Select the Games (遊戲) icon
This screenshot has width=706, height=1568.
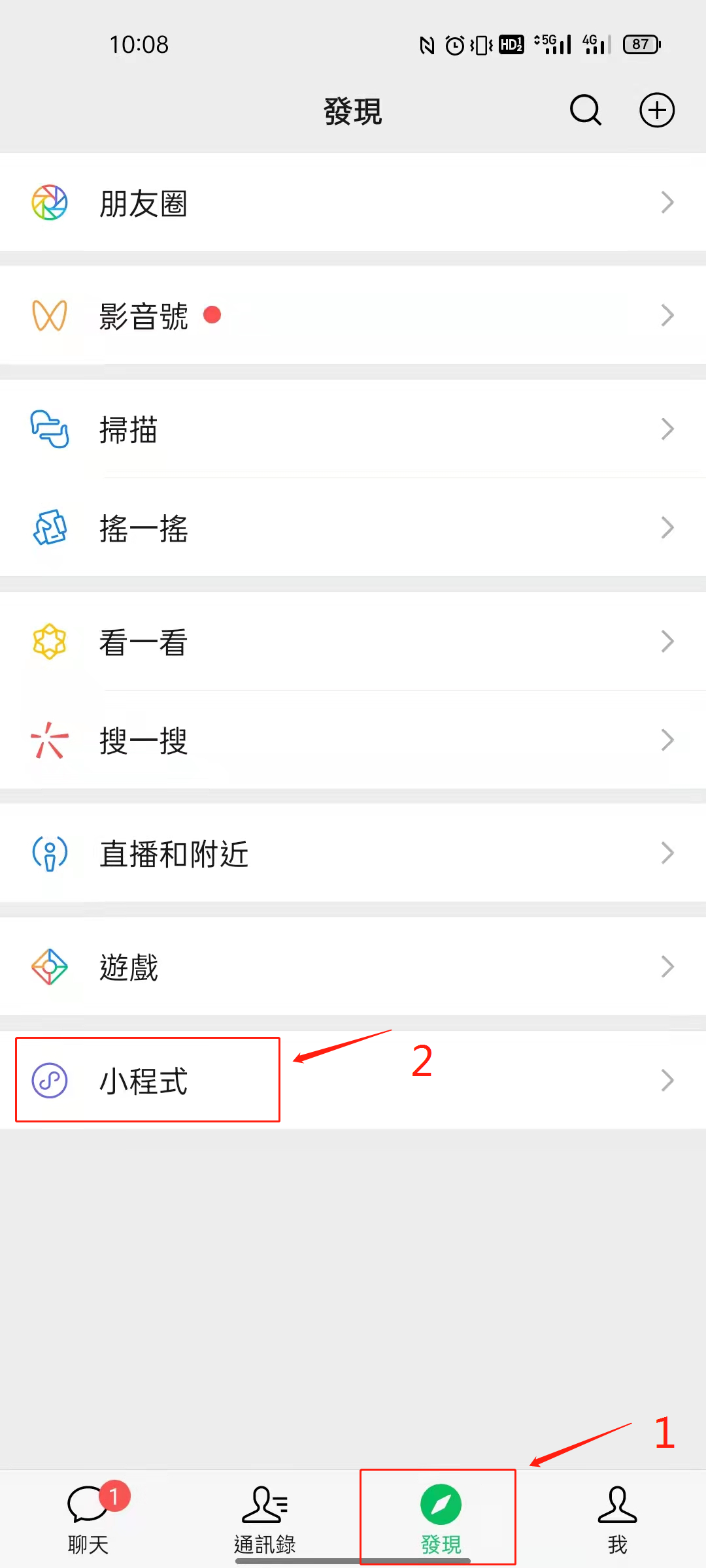pyautogui.click(x=50, y=967)
